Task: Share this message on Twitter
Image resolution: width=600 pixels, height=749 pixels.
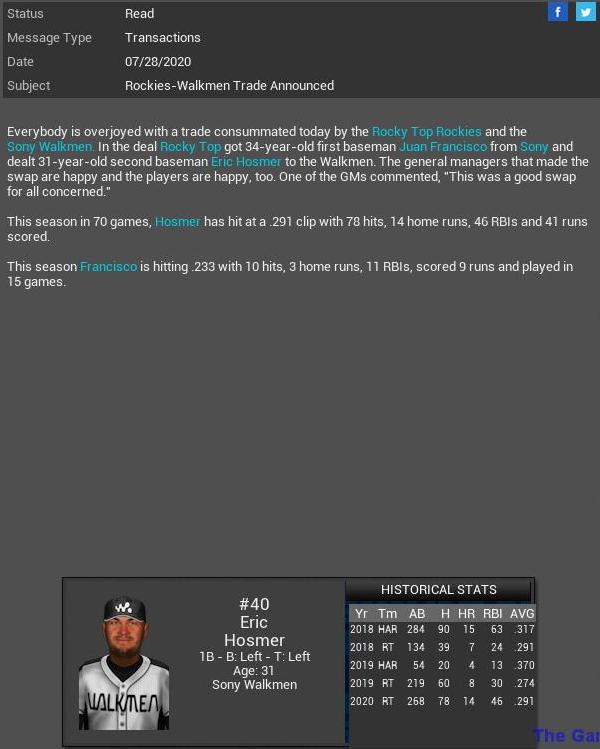Action: click(x=585, y=12)
